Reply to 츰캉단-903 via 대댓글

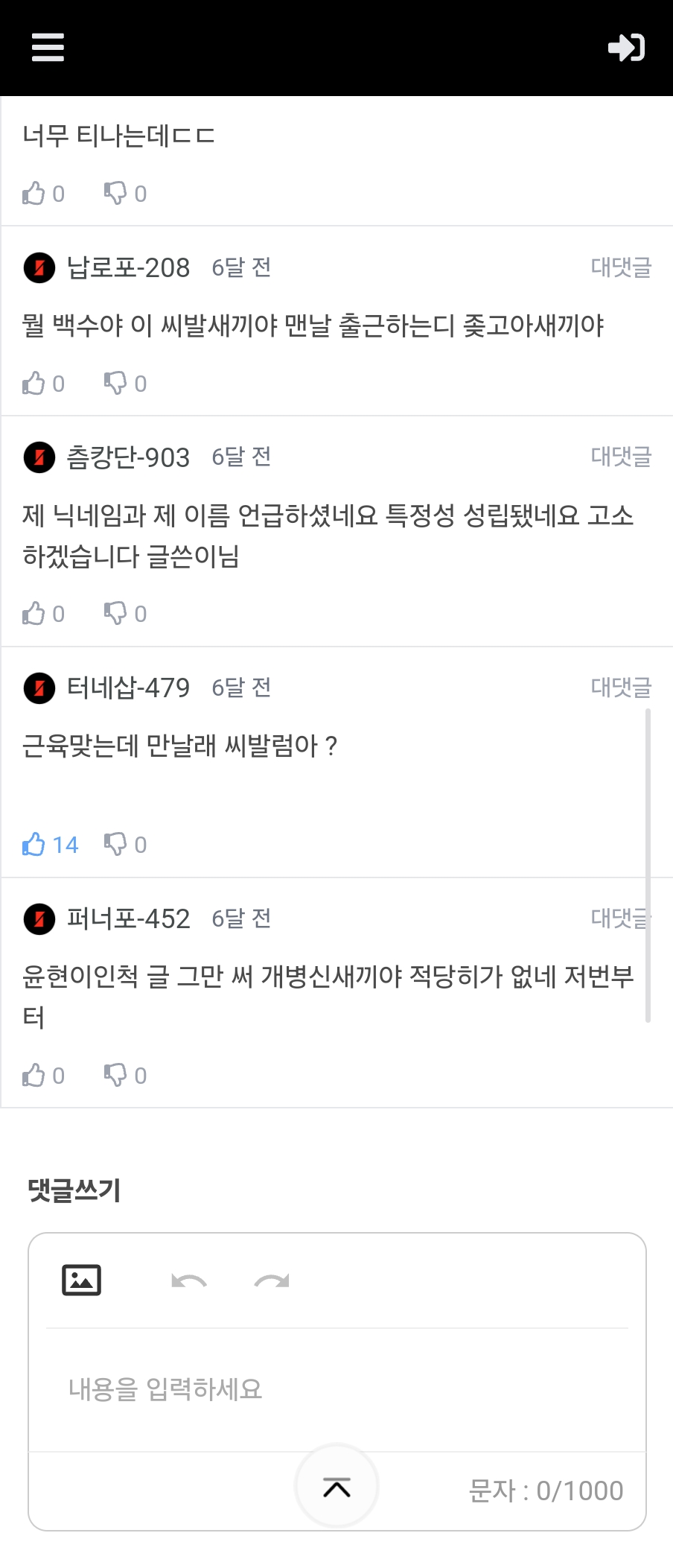[x=621, y=457]
